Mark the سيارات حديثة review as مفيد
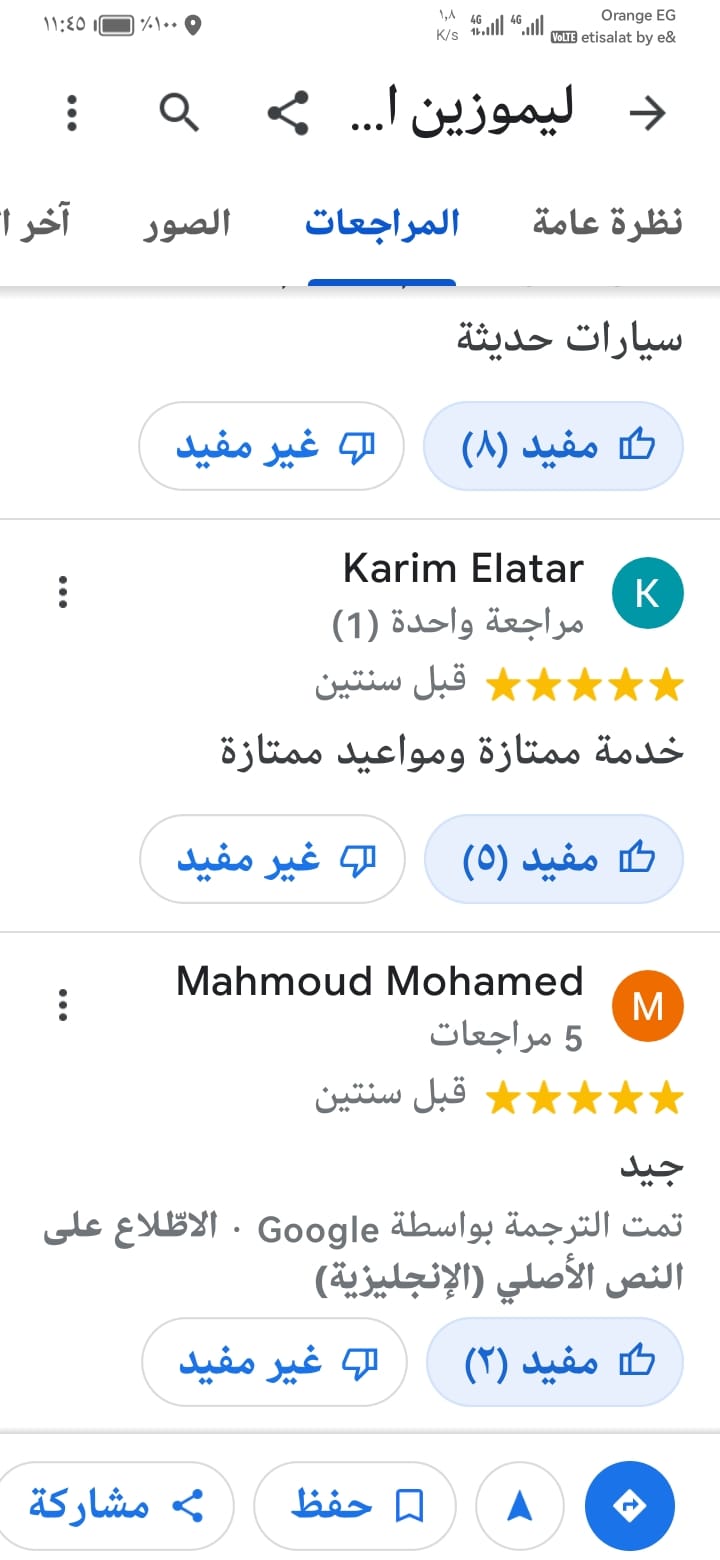Image resolution: width=720 pixels, height=1560 pixels. pyautogui.click(x=554, y=446)
